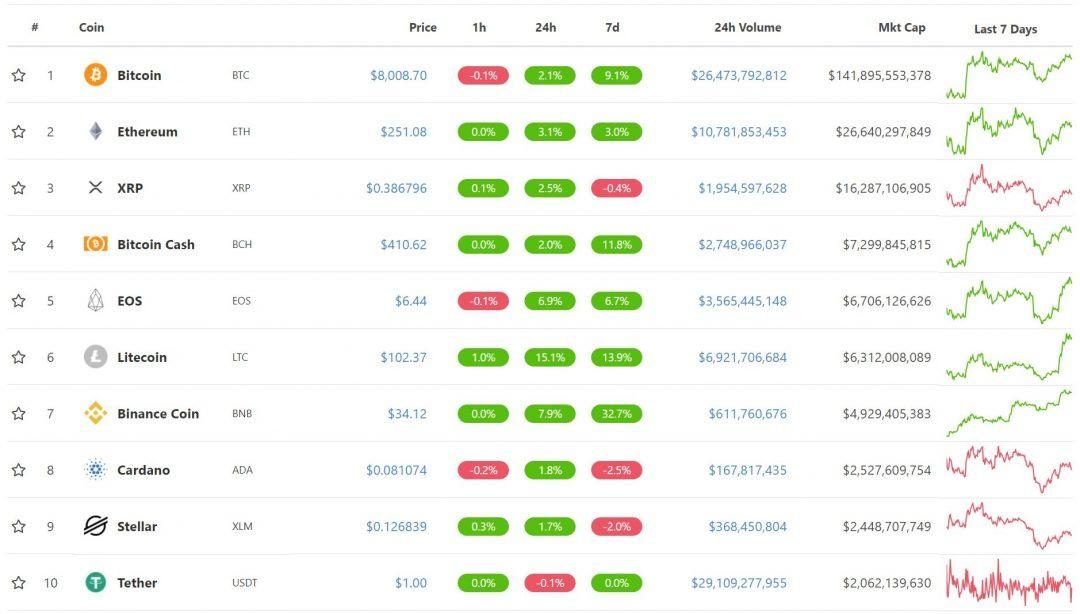Open Litecoin's $102.37 price link
The width and height of the screenshot is (1080, 614).
click(x=403, y=357)
